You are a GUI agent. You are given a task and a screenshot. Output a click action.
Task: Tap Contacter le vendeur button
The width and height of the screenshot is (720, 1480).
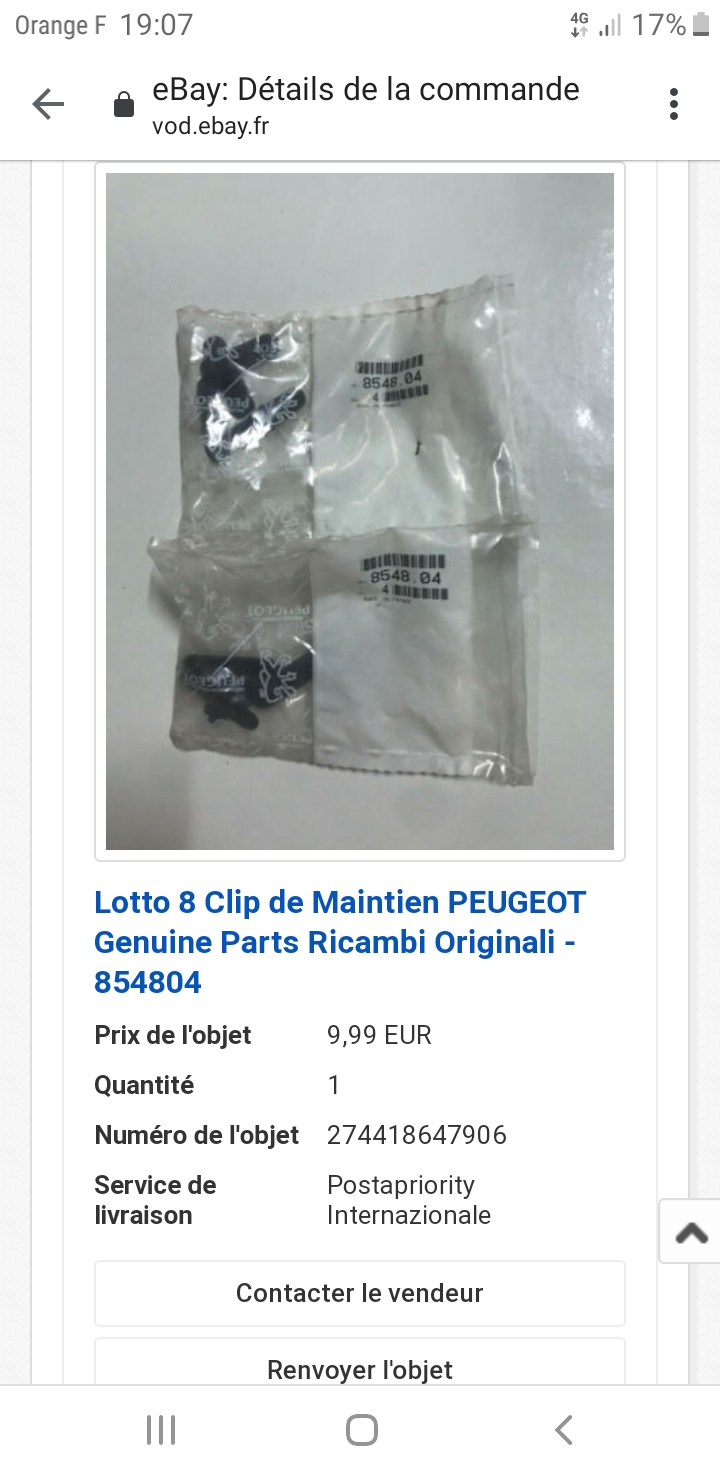point(360,1293)
